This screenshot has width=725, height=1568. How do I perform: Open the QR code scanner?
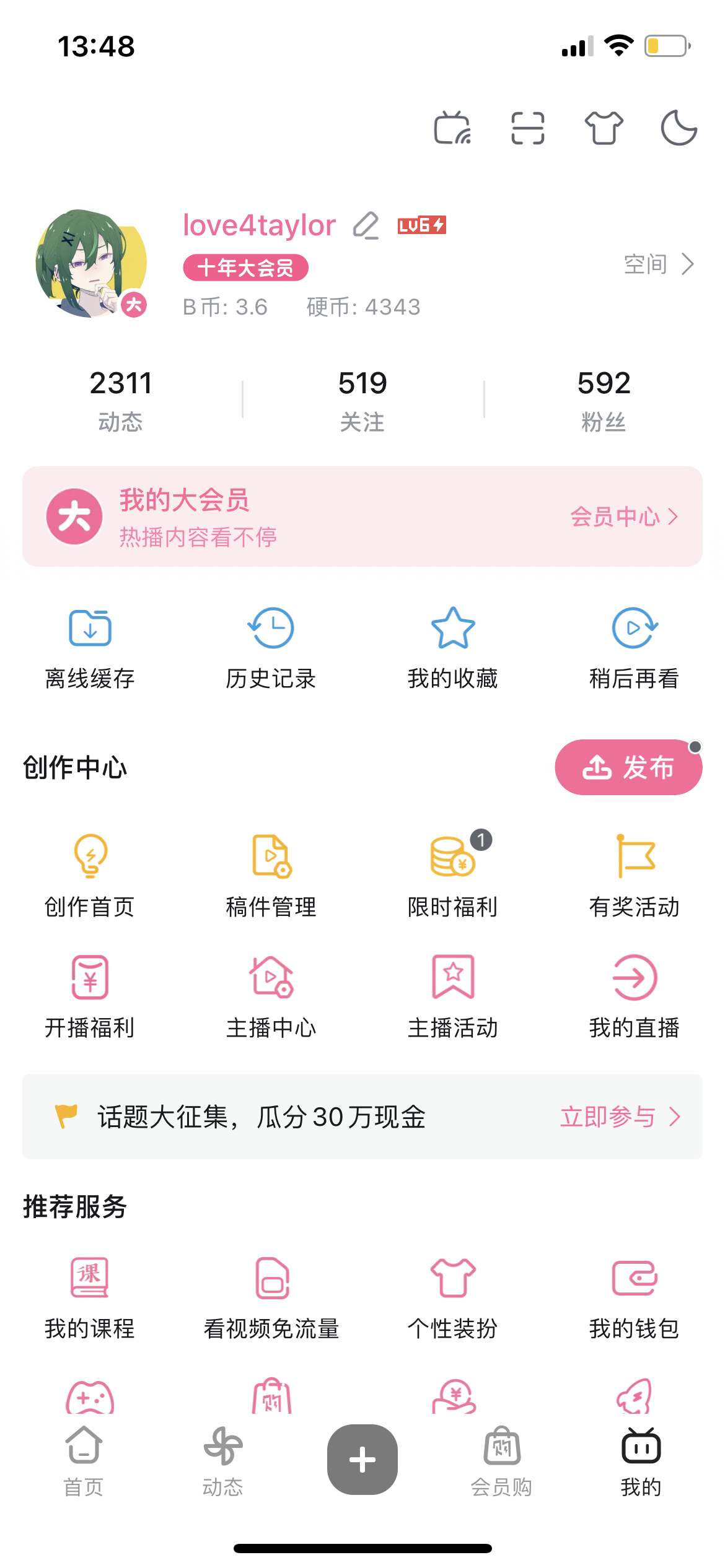point(527,128)
